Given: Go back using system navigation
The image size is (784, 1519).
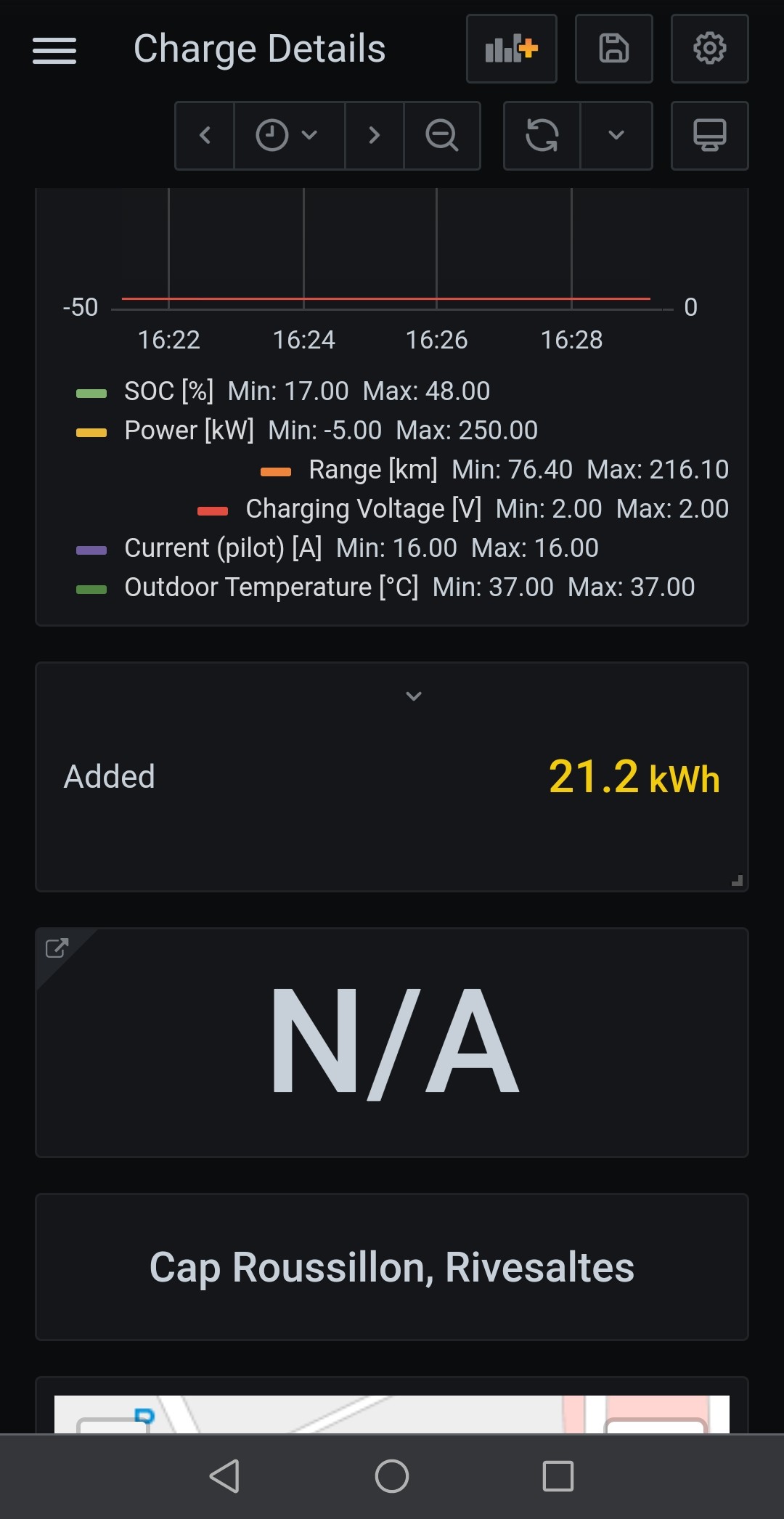Looking at the screenshot, I should (x=224, y=1476).
